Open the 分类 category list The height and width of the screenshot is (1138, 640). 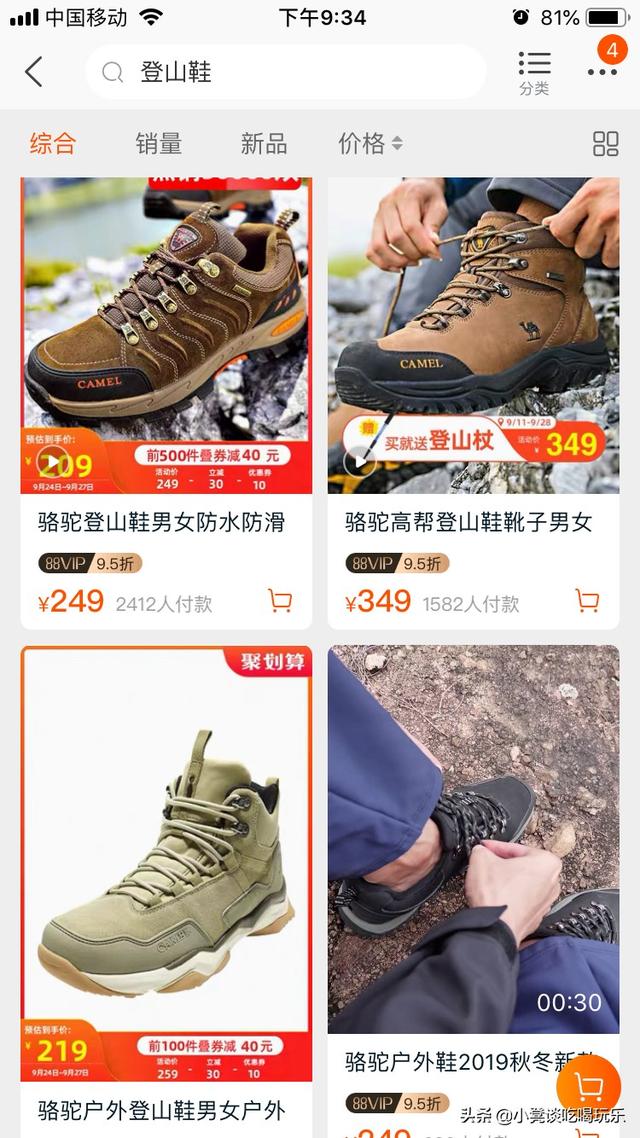coord(534,73)
